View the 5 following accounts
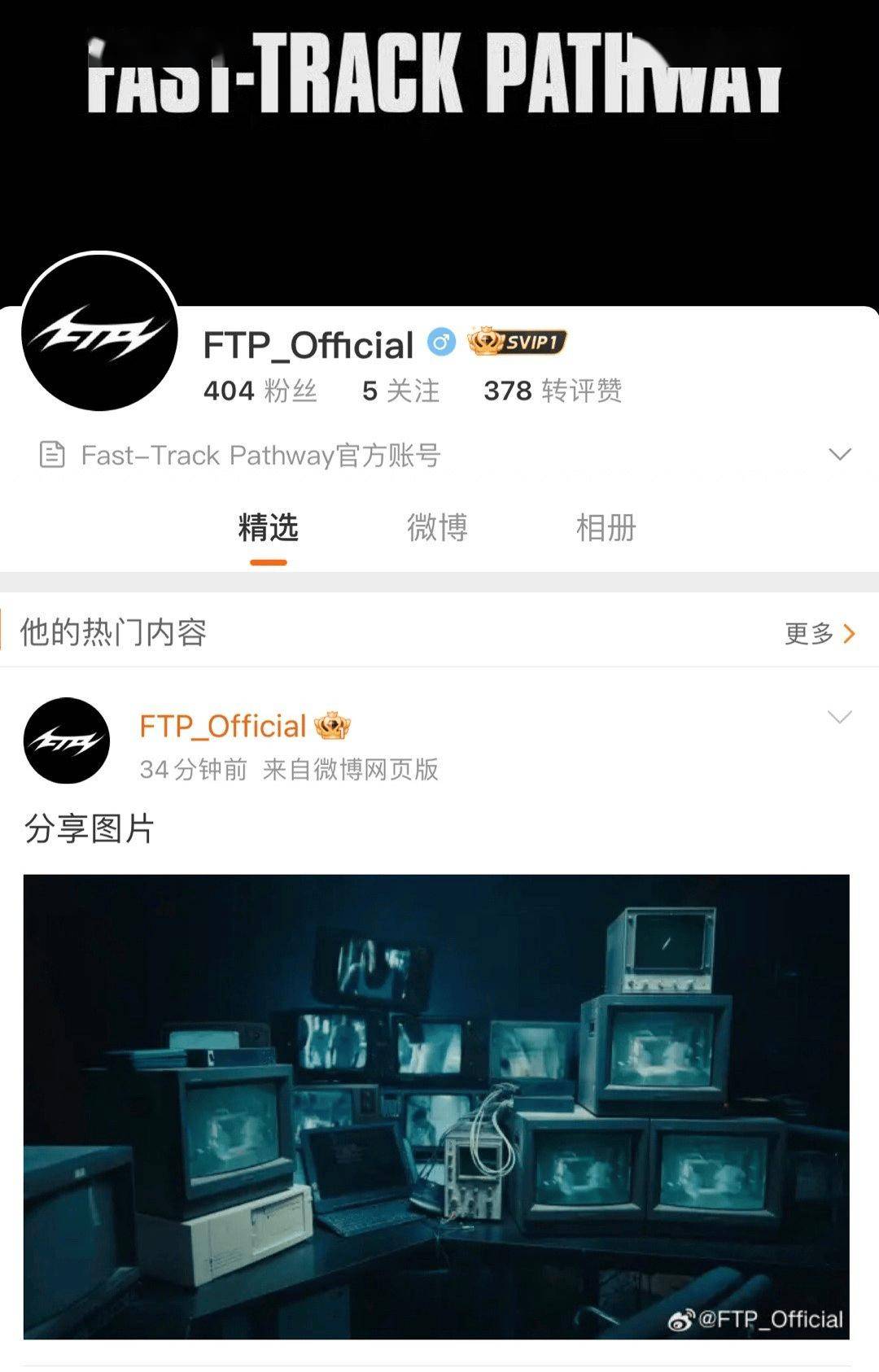Image resolution: width=879 pixels, height=1372 pixels. click(400, 391)
